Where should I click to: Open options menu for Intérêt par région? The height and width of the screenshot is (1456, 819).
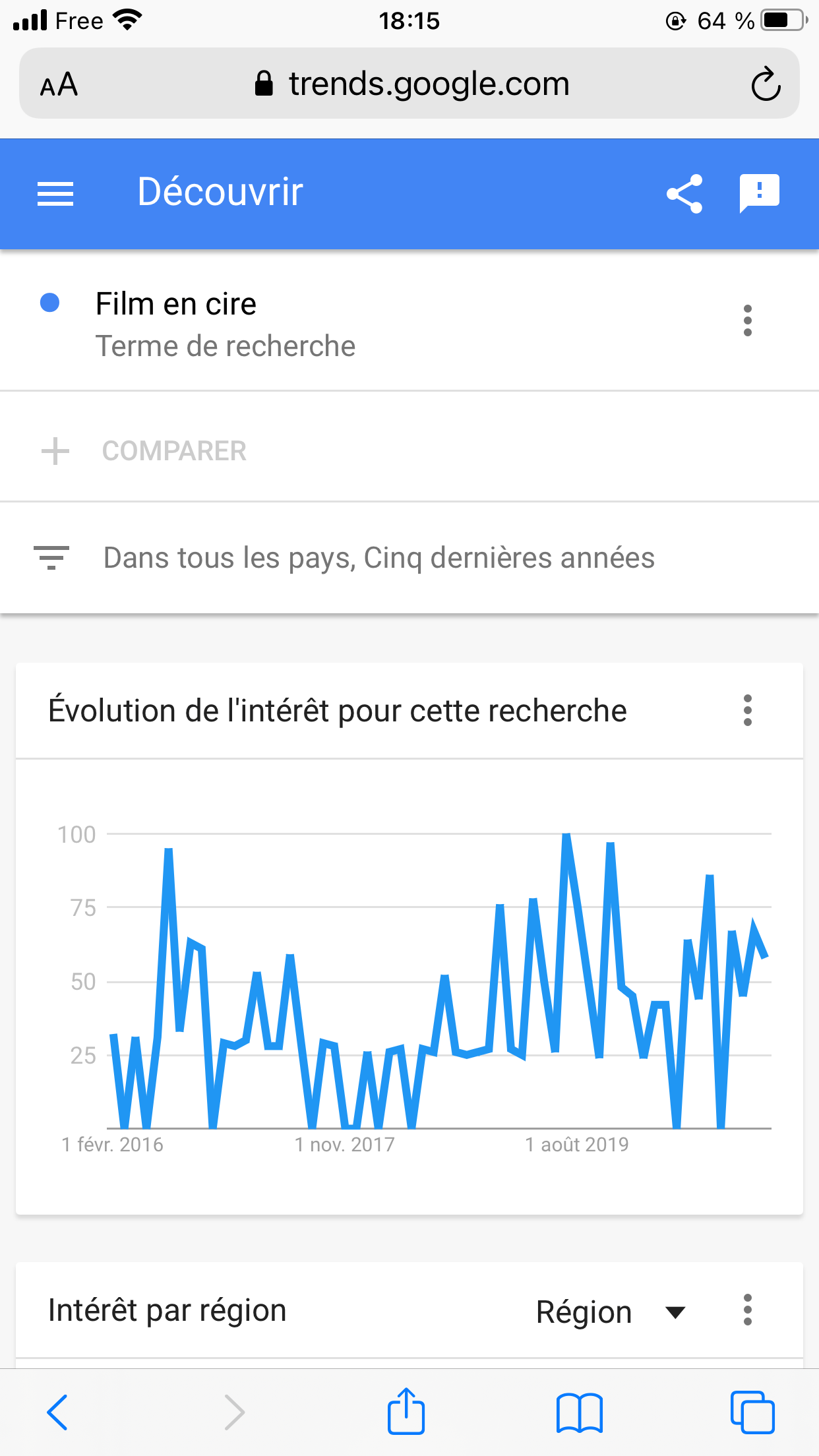pos(747,1312)
